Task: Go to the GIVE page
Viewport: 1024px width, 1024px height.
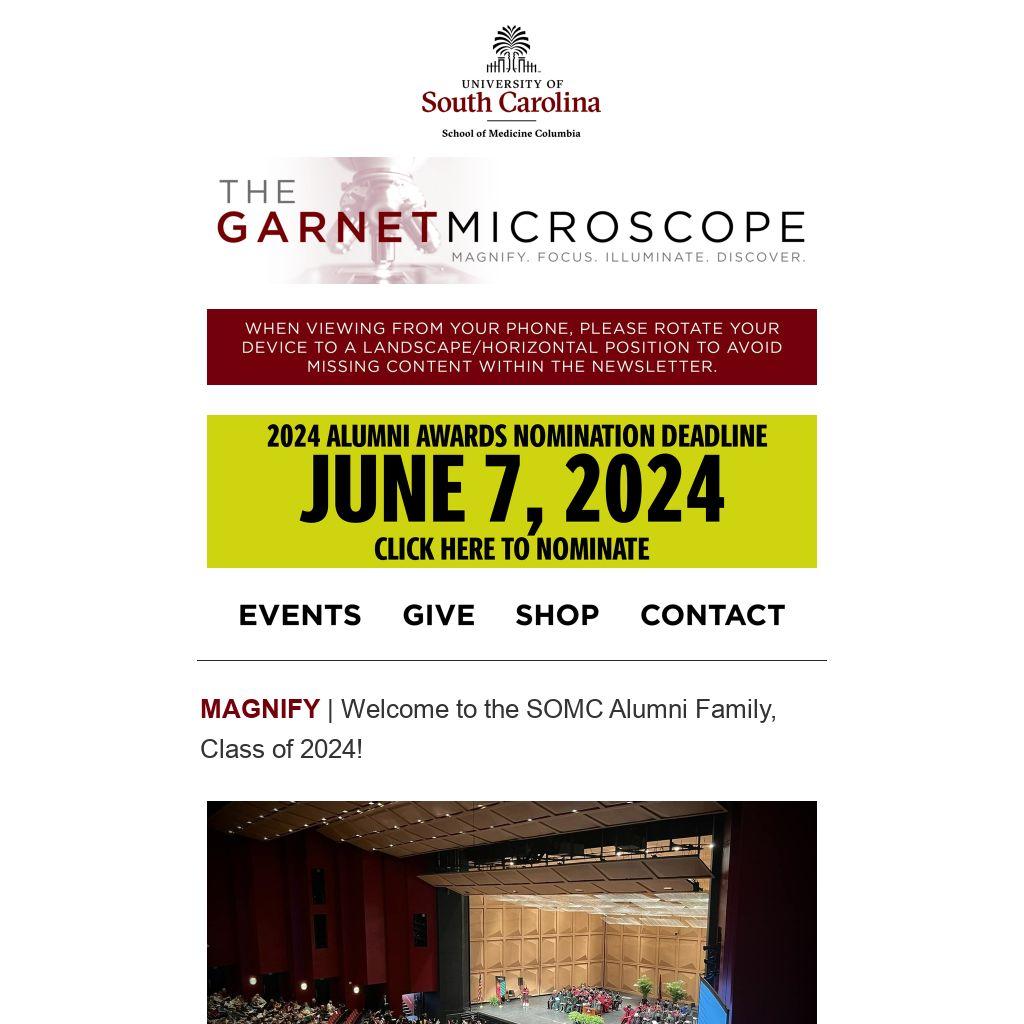Action: [x=438, y=615]
